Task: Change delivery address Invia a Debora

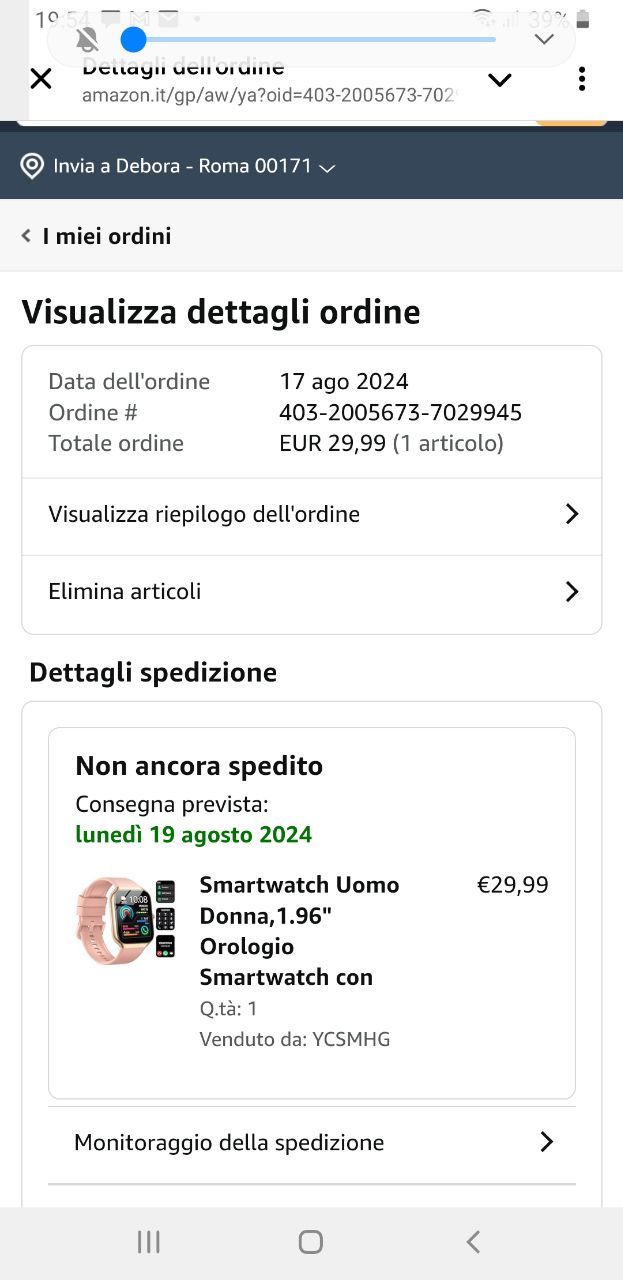Action: pos(180,166)
